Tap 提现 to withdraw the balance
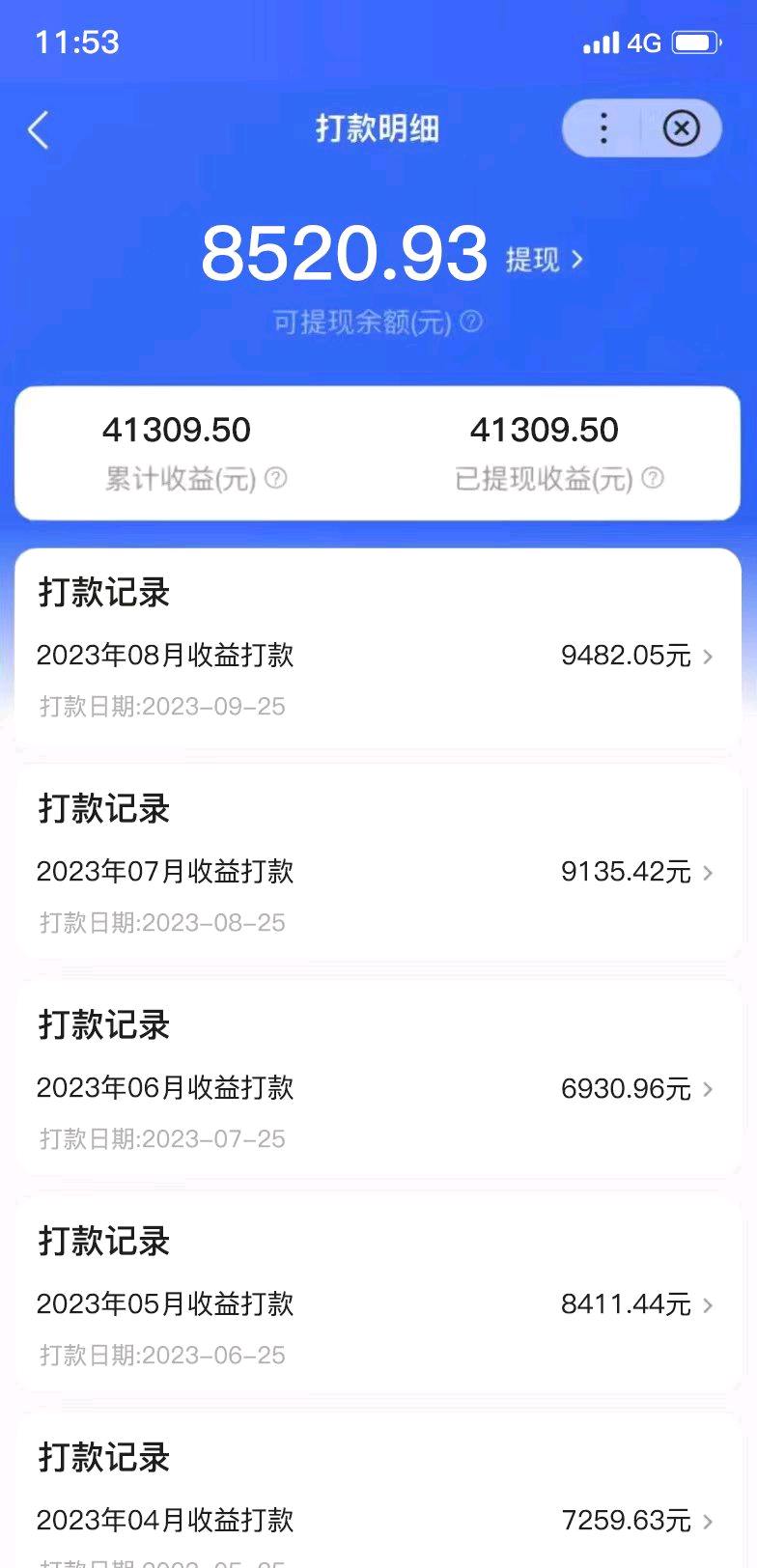 click(x=544, y=259)
